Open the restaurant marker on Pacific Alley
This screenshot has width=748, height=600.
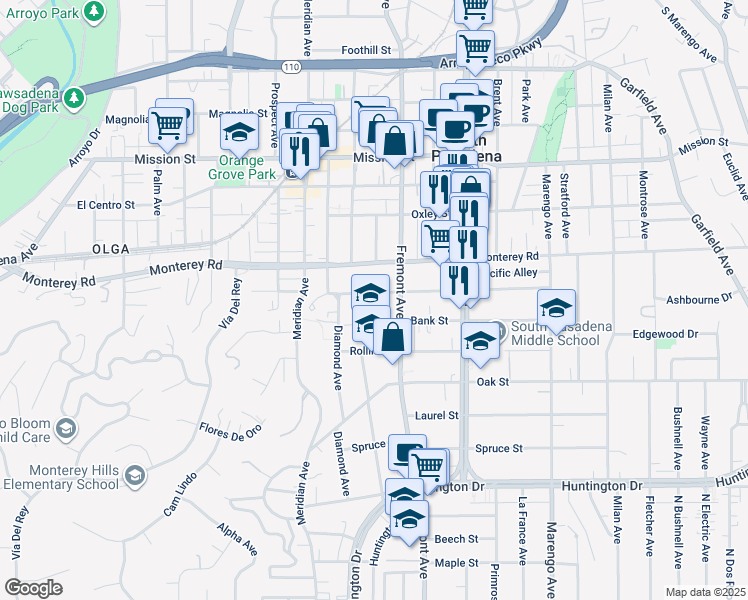pyautogui.click(x=459, y=281)
